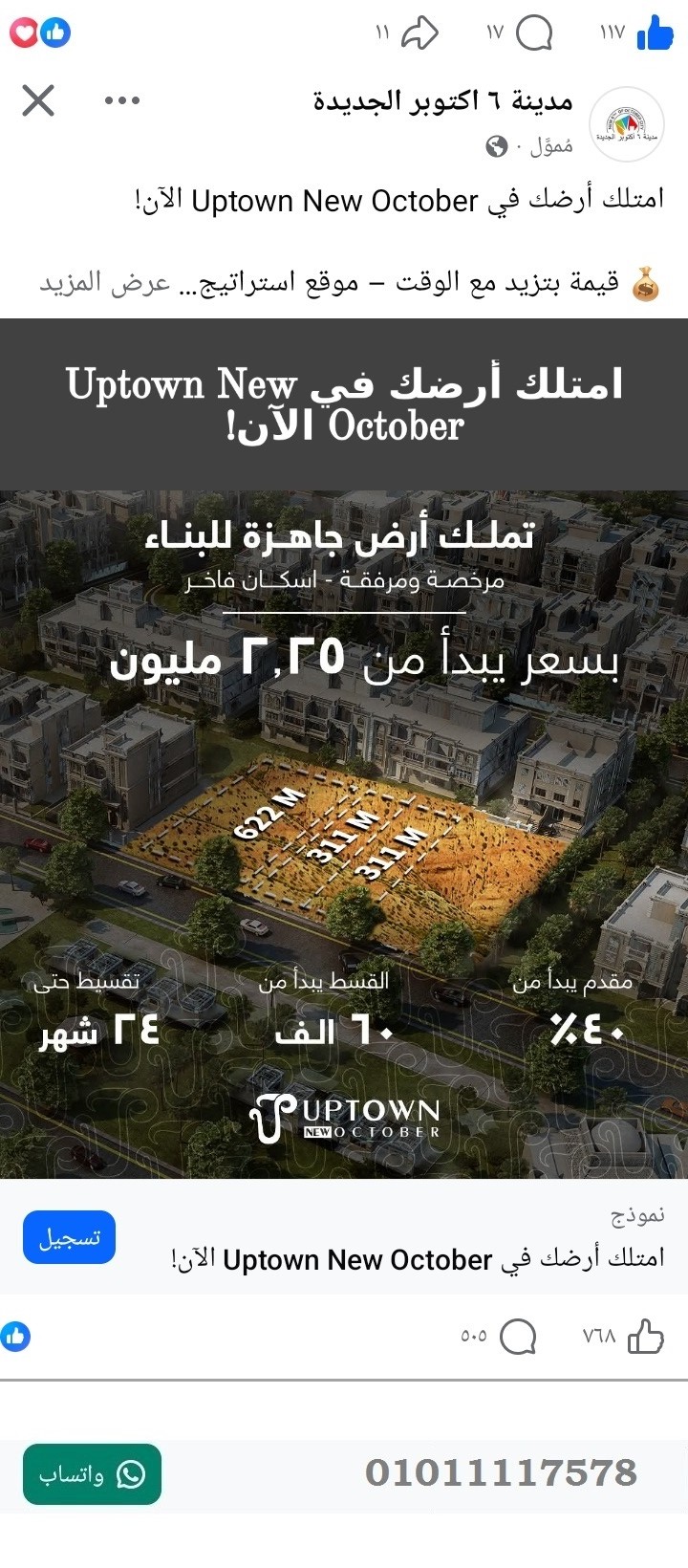
Task: Toggle the blue like reaction below the post
Action: click(16, 1336)
